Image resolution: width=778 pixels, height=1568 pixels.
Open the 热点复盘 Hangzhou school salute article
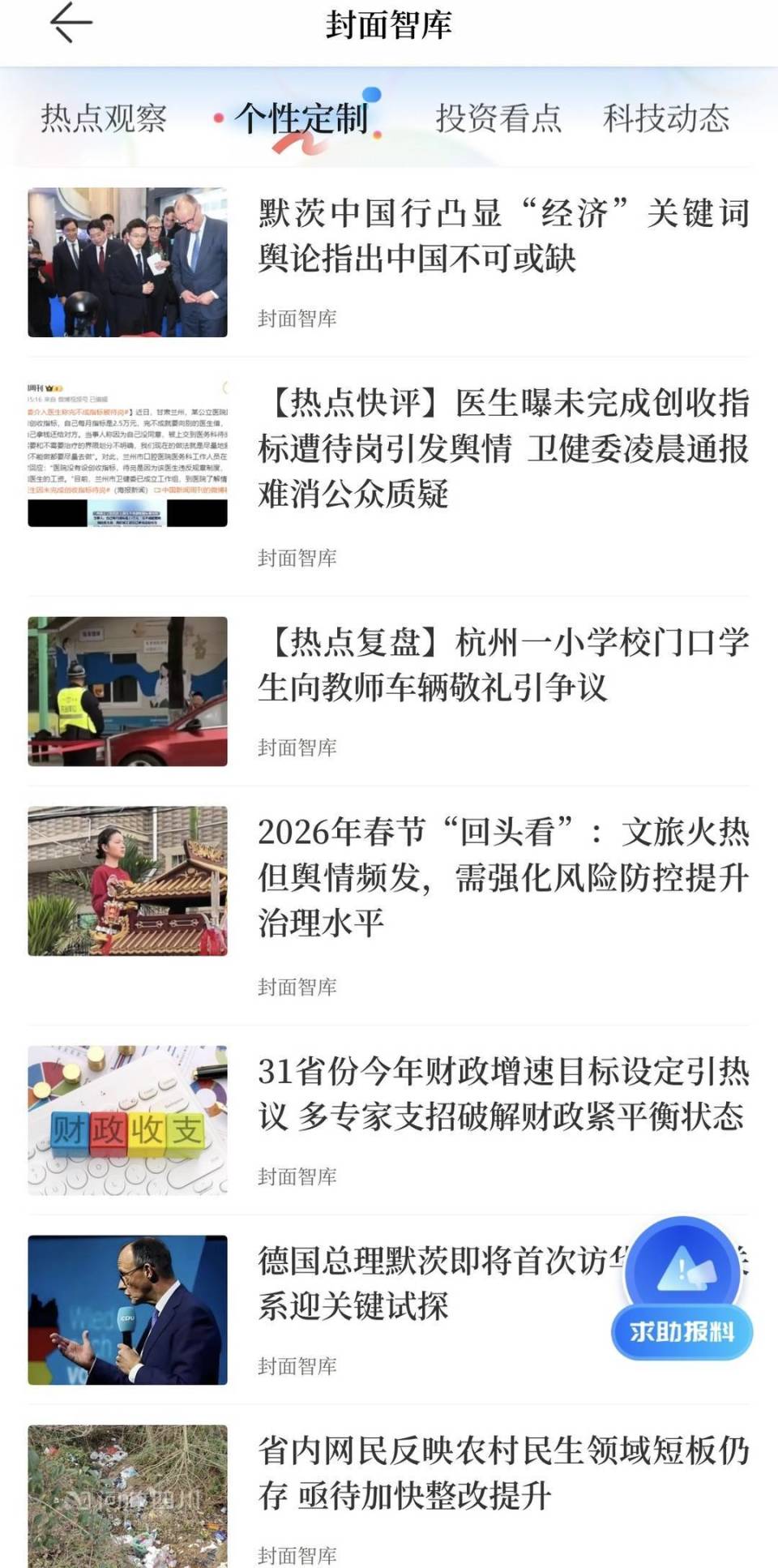[502, 665]
